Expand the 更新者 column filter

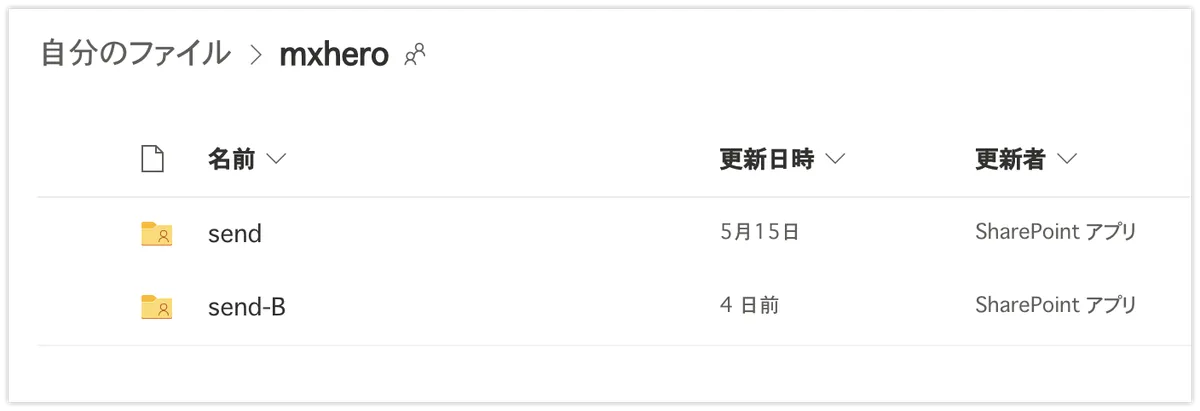(1066, 159)
